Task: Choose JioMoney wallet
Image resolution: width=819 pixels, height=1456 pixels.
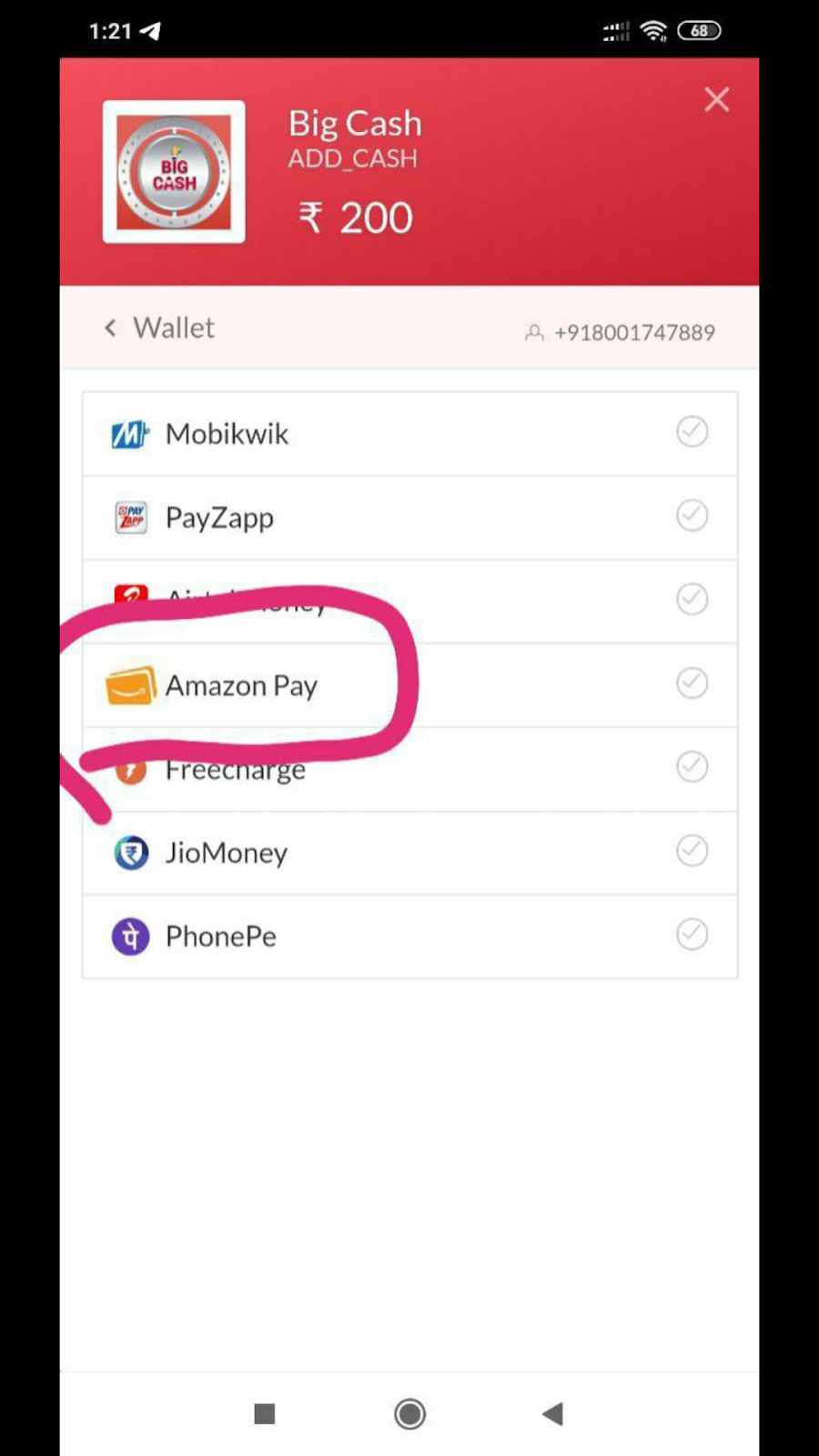Action: pyautogui.click(x=409, y=852)
